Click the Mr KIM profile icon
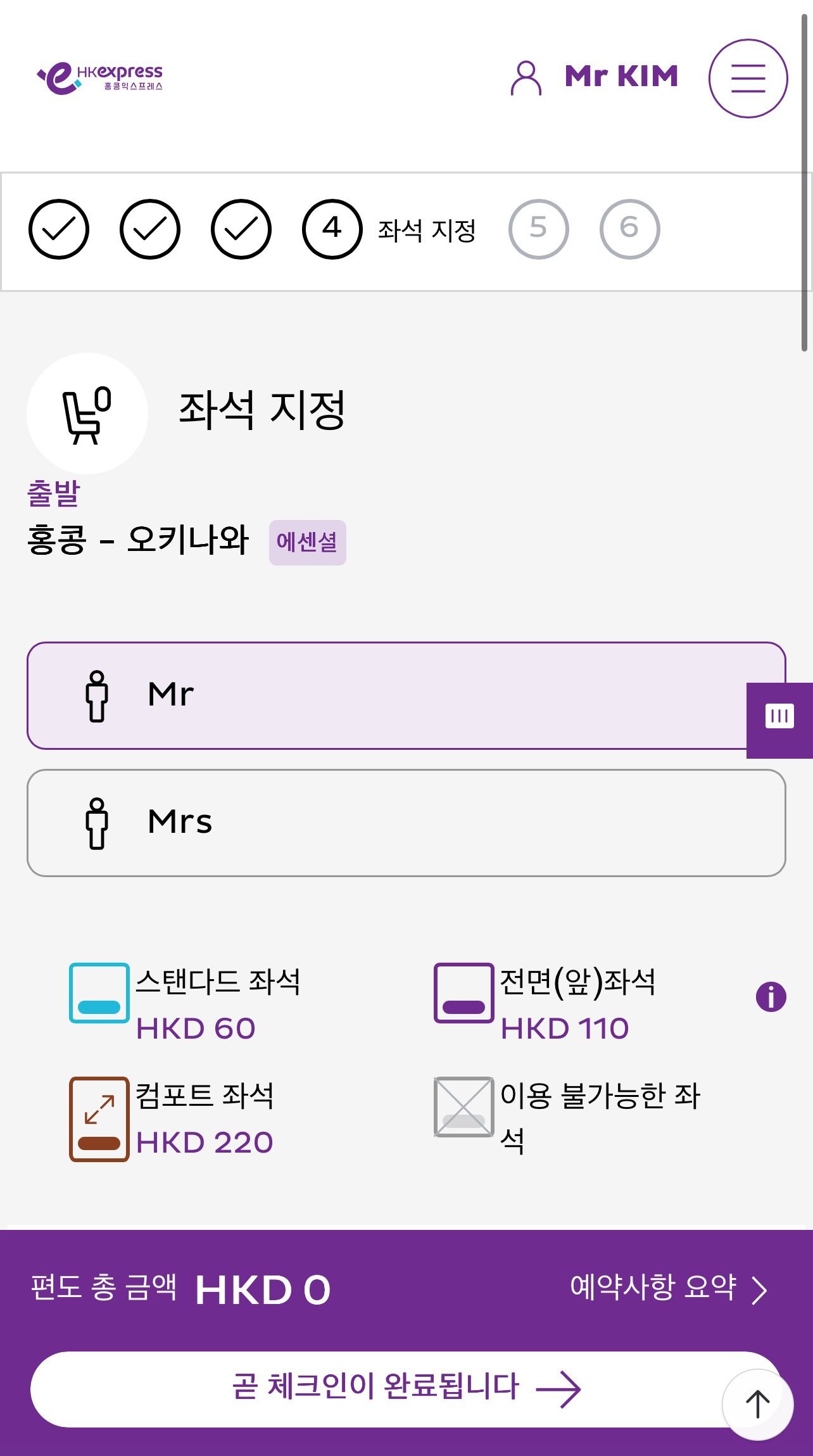 [x=526, y=77]
